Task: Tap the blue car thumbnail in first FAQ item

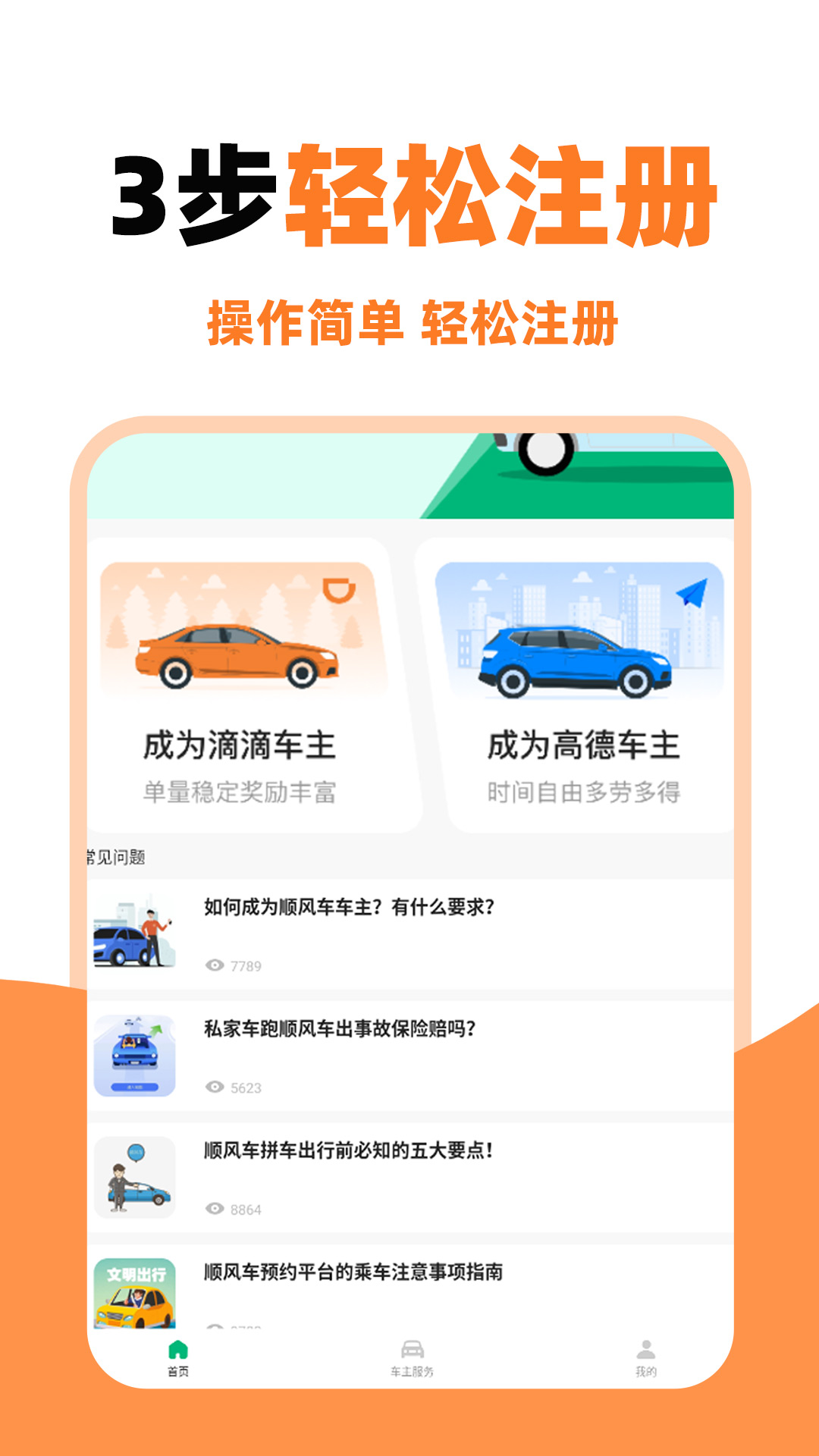Action: (x=133, y=933)
